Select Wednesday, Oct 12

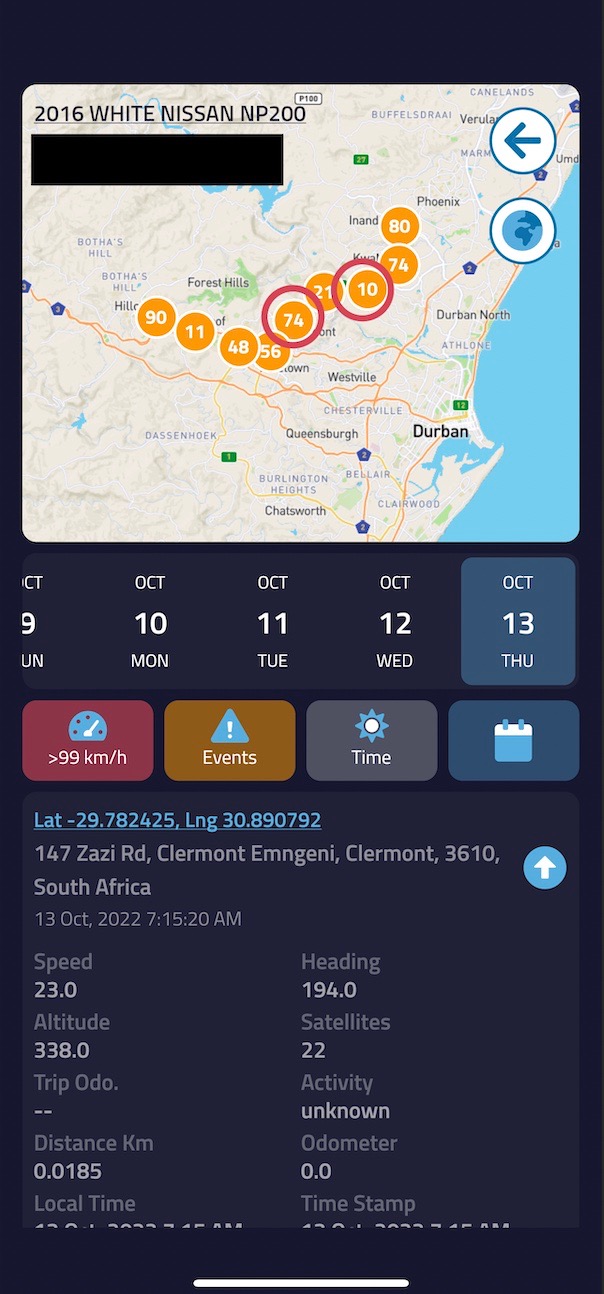tap(395, 621)
